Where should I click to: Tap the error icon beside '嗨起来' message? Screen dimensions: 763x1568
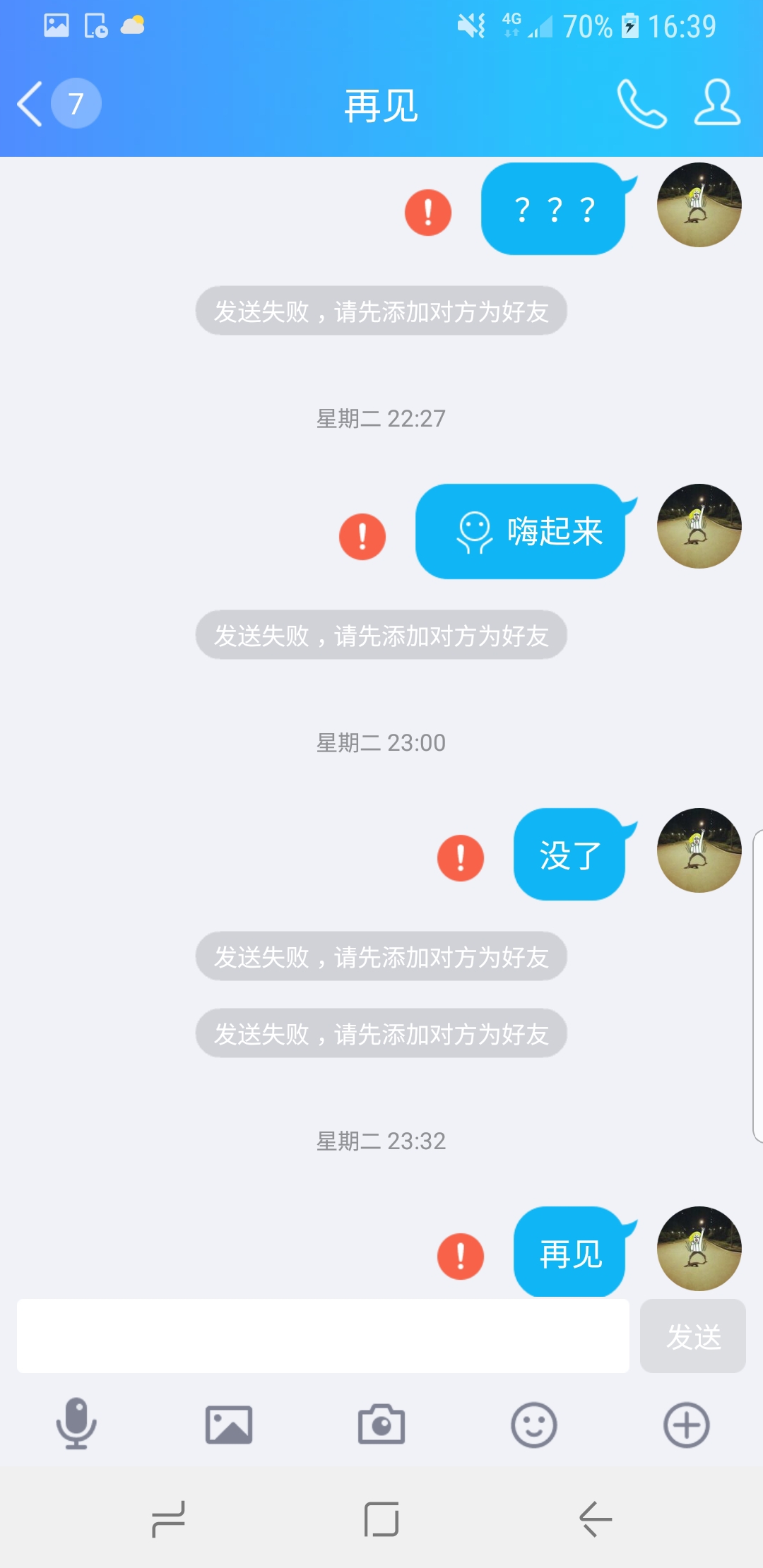pos(362,536)
